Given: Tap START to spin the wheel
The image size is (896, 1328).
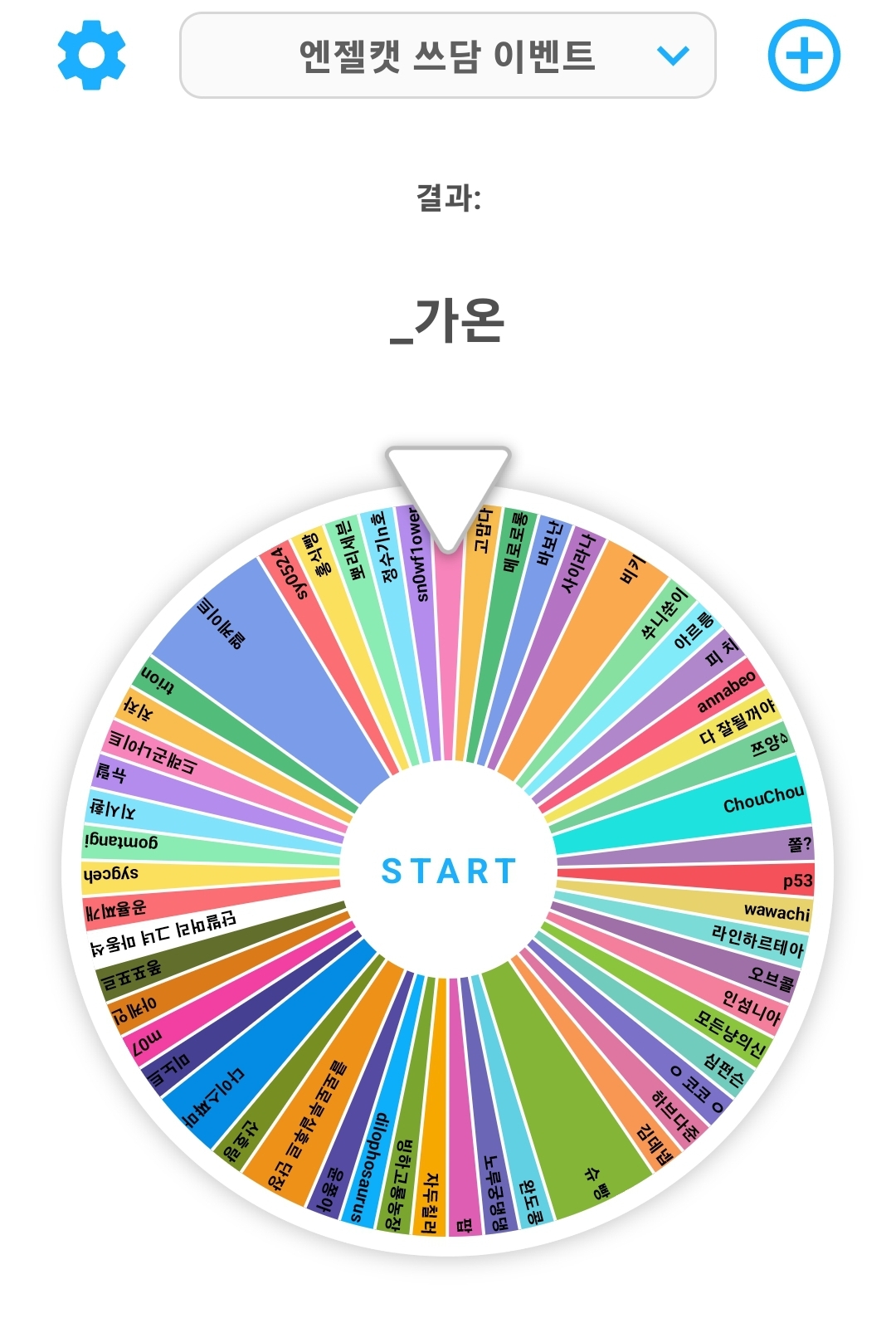Looking at the screenshot, I should pyautogui.click(x=449, y=871).
